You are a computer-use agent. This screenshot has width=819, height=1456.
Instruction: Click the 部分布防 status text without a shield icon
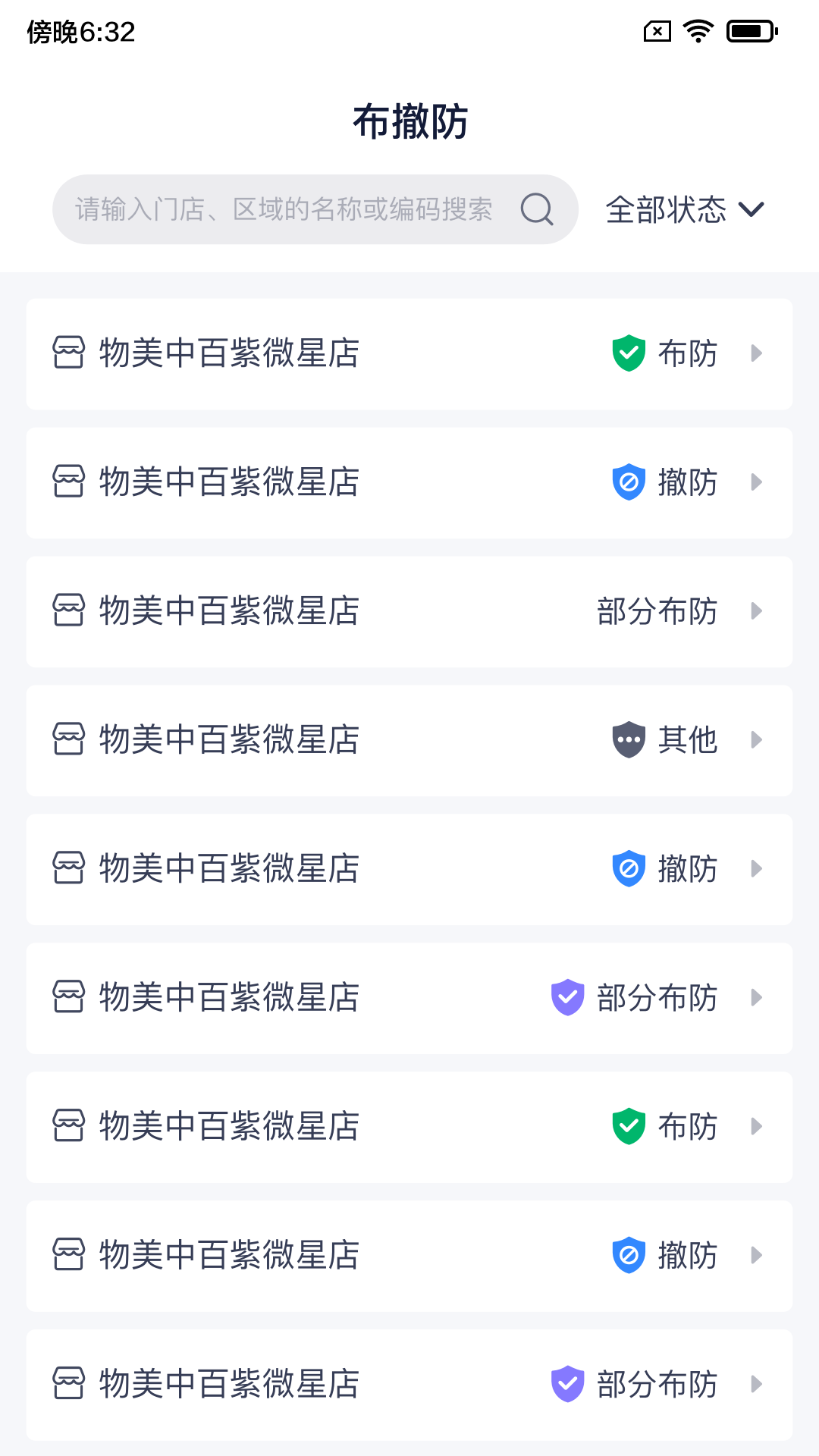pos(657,612)
